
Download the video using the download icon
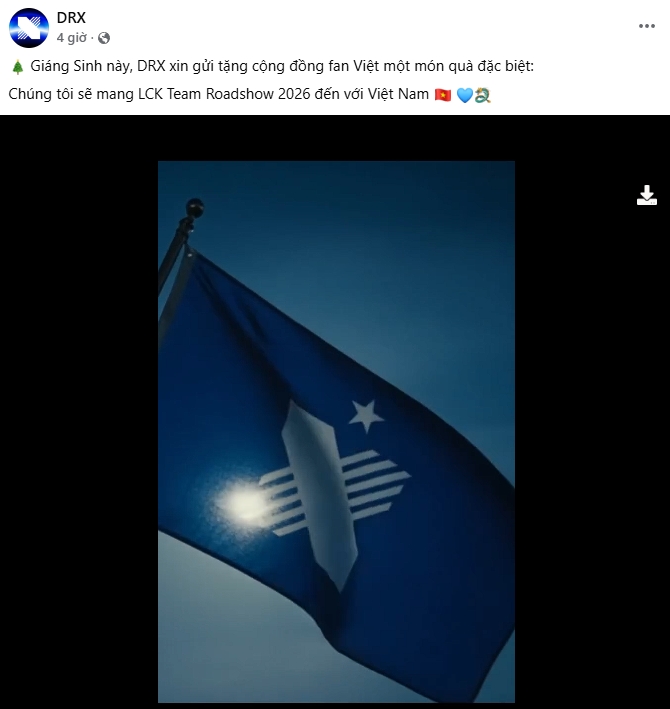coord(647,195)
